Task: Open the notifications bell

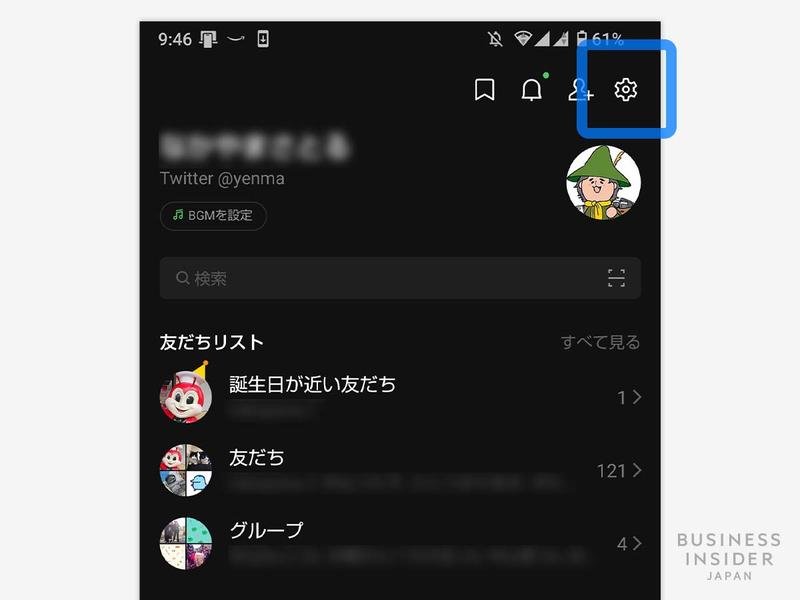Action: coord(532,90)
